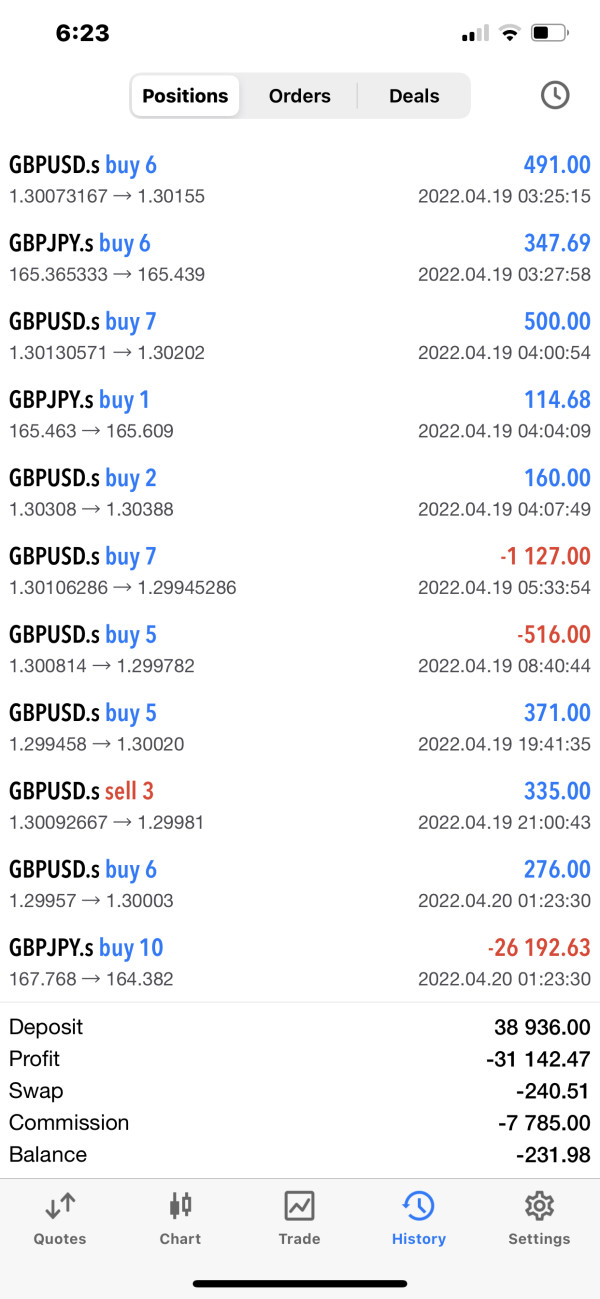Switch to the Trade tab
This screenshot has width=600, height=1299.
pyautogui.click(x=299, y=1218)
